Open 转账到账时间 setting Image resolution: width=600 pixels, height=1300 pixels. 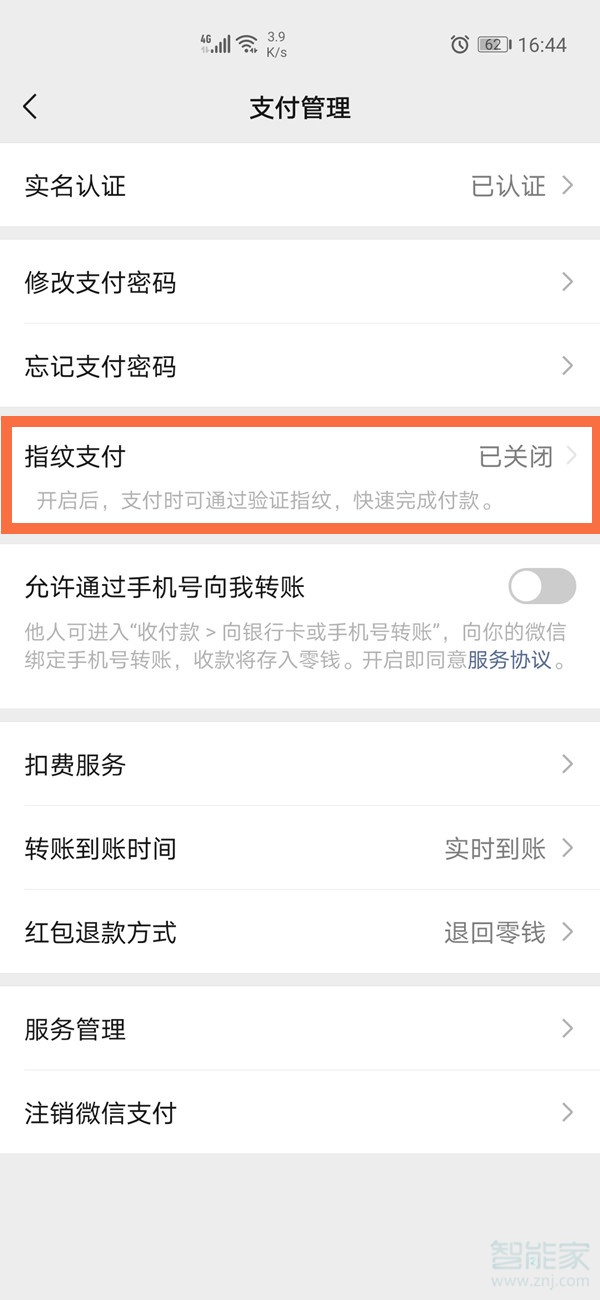click(x=300, y=849)
